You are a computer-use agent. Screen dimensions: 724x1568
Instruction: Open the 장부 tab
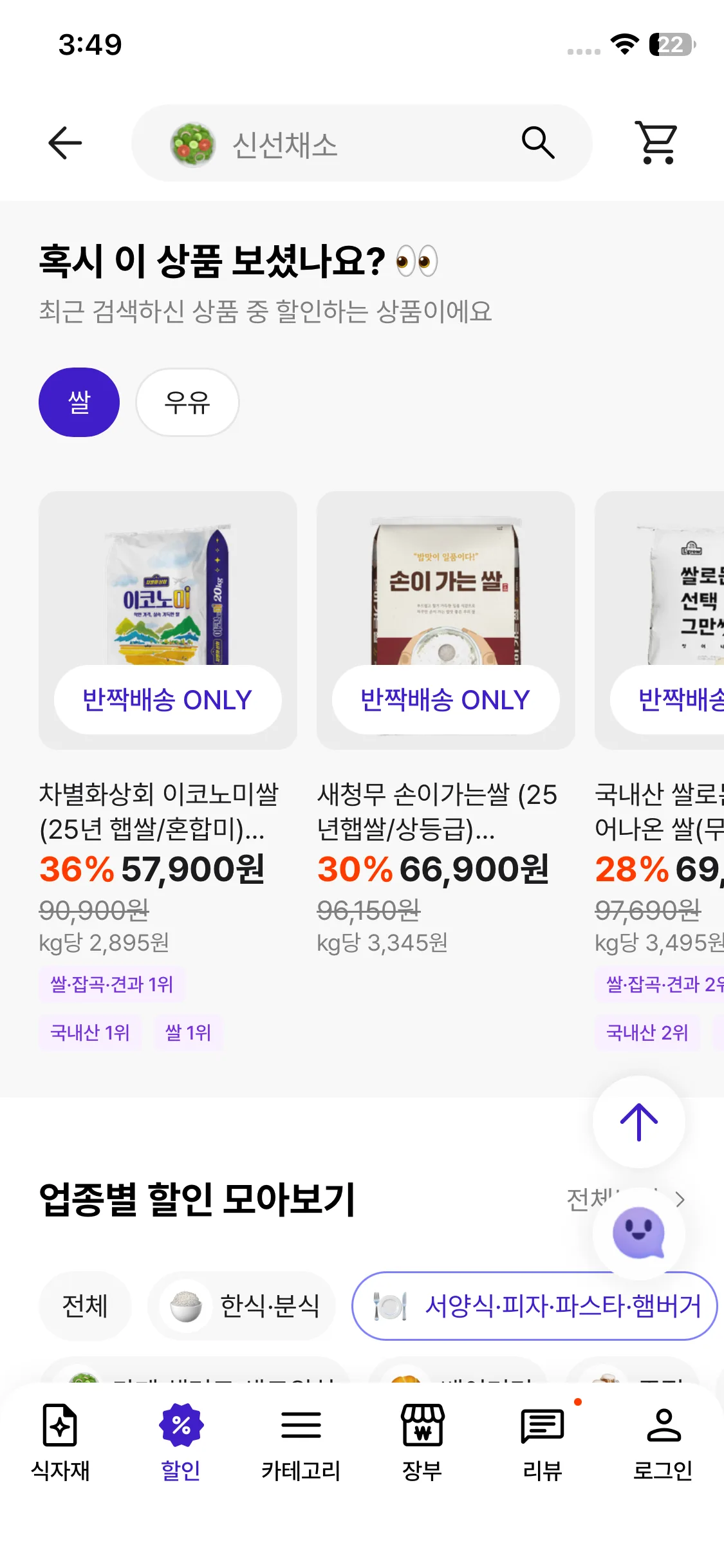pos(422,1442)
